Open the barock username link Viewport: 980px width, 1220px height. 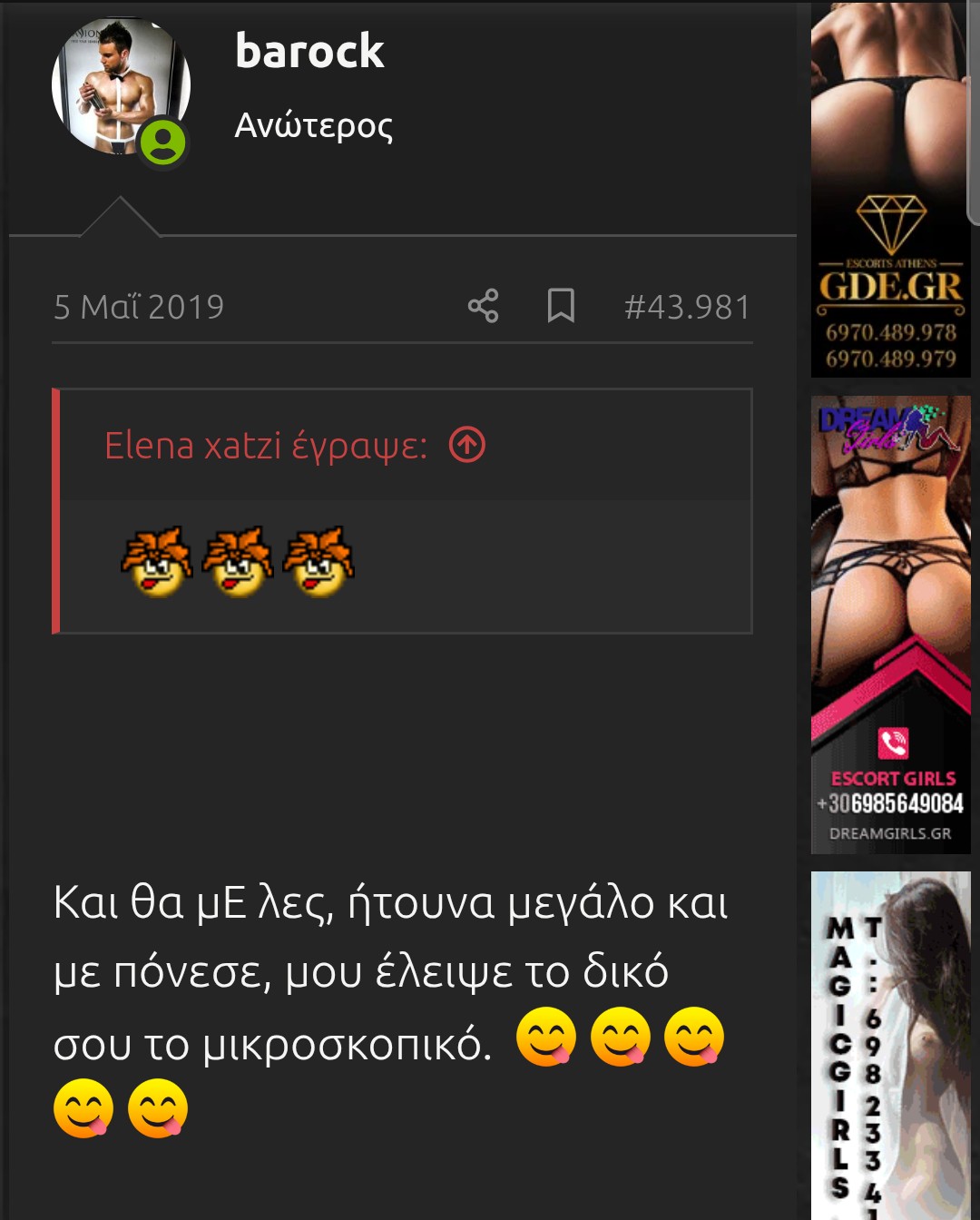point(309,51)
